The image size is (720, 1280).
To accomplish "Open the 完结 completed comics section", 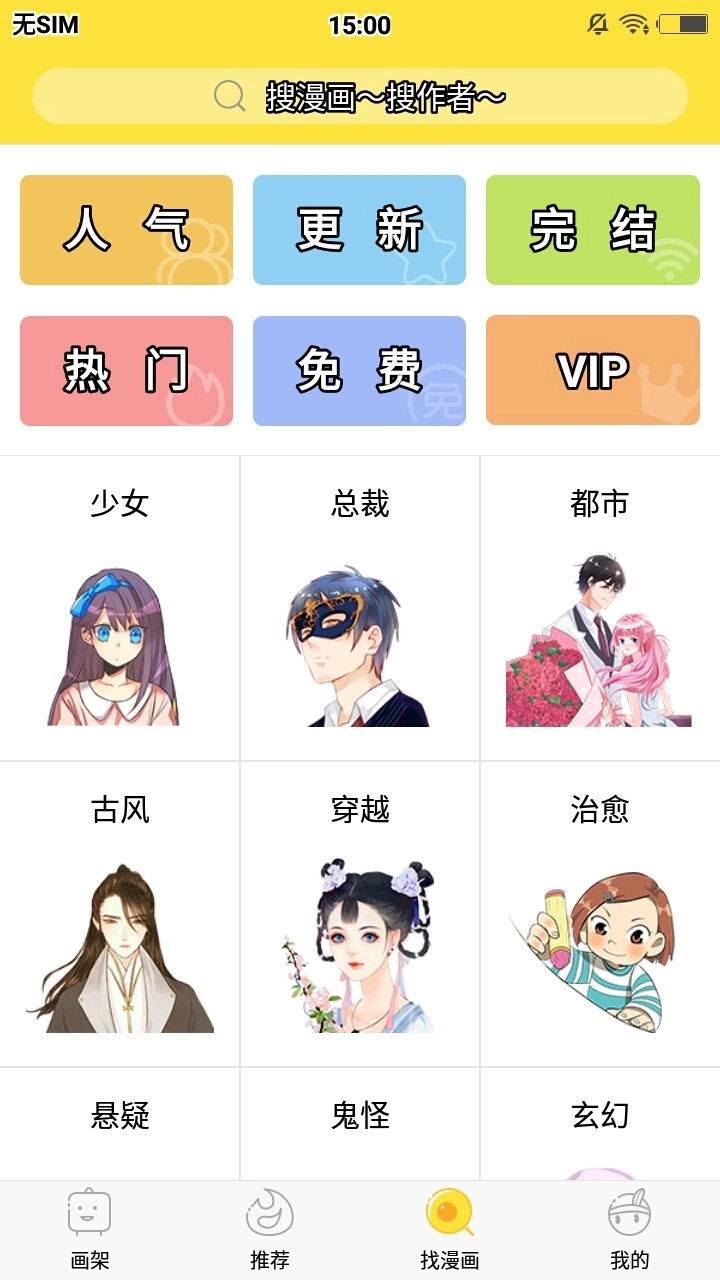I will 592,229.
